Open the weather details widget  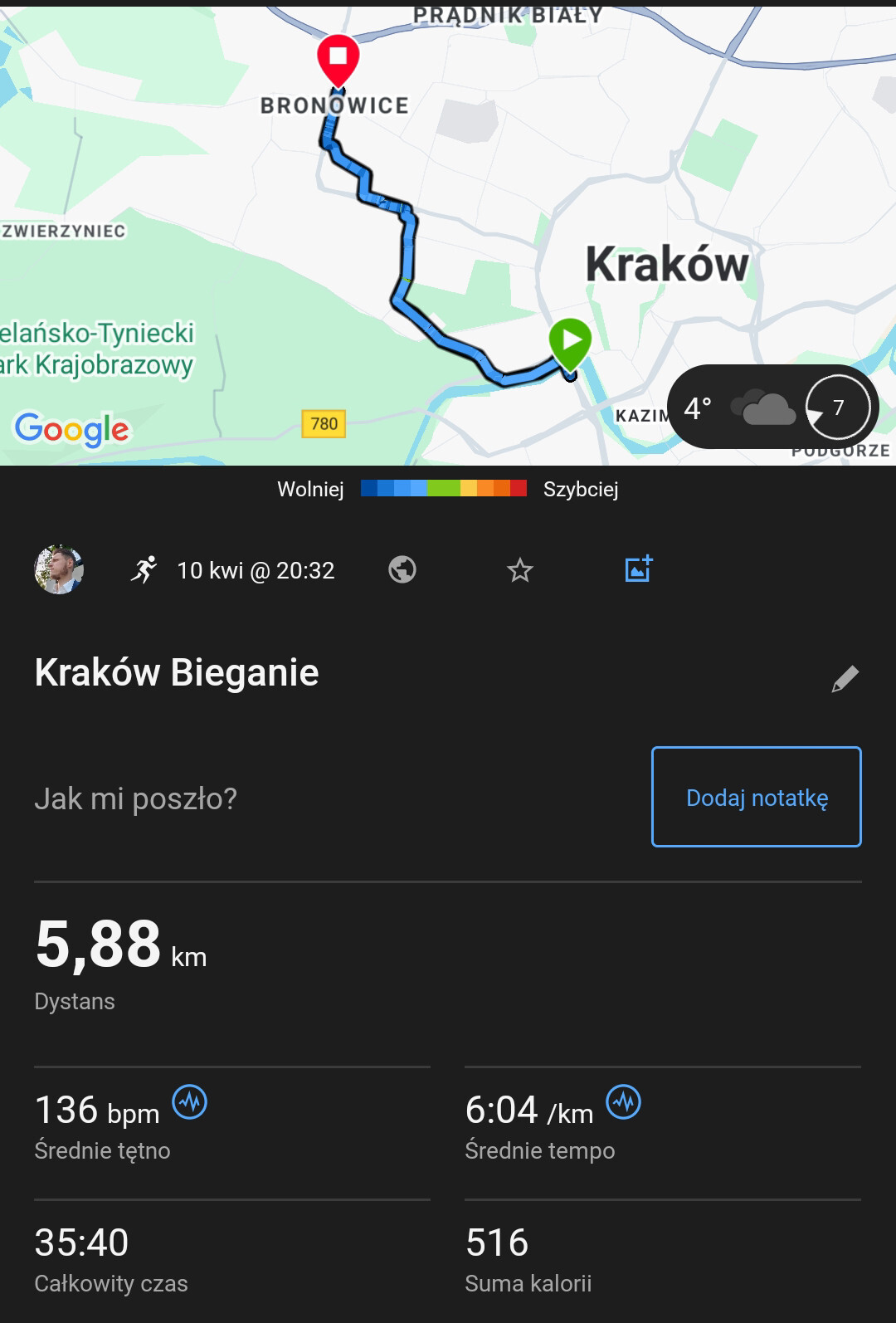click(x=772, y=407)
